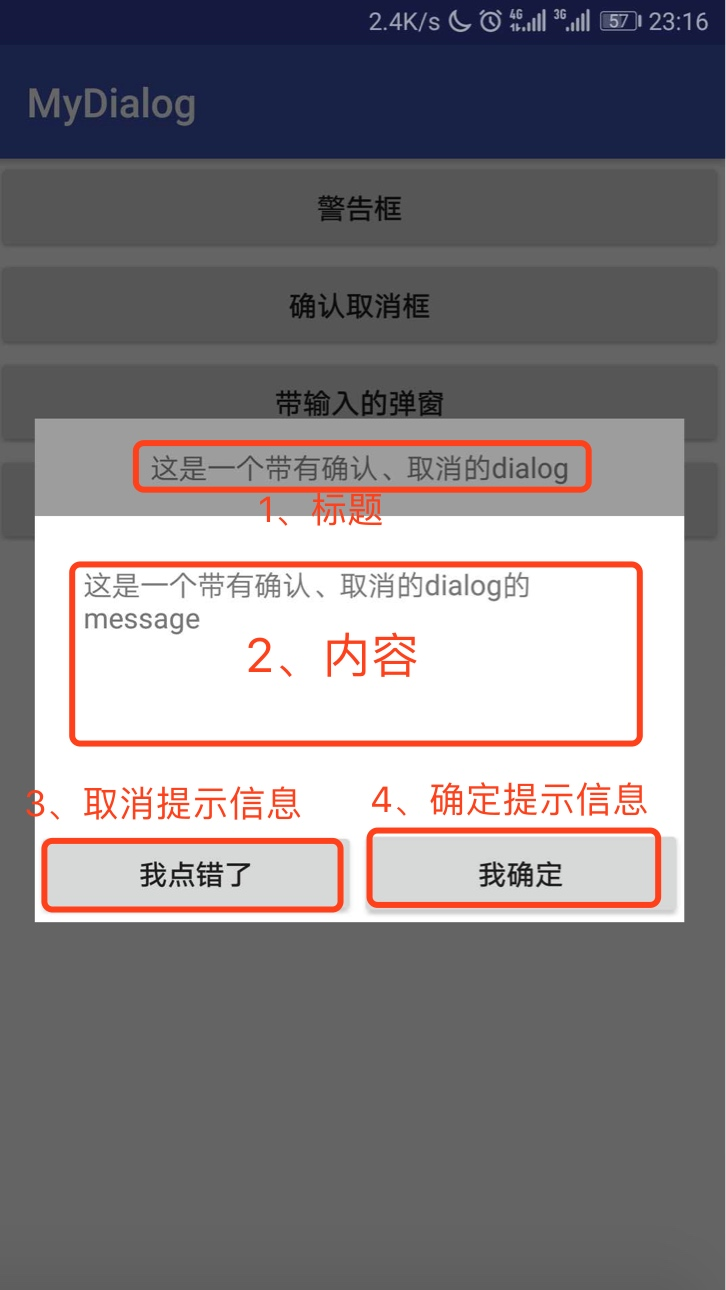The width and height of the screenshot is (726, 1290).
Task: Select the 带输入的弹窗 button
Action: click(x=360, y=401)
